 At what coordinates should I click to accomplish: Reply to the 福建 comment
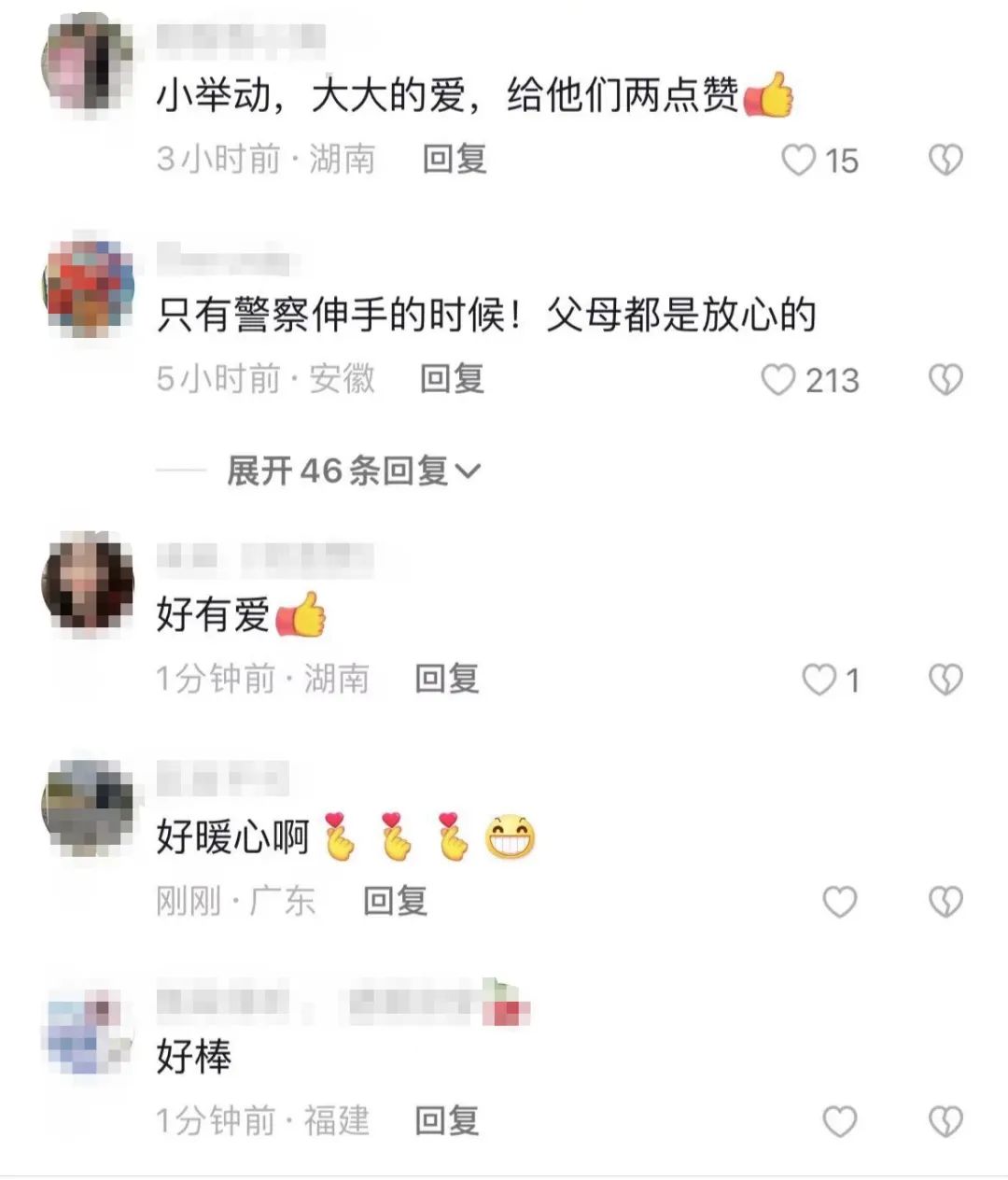pos(446,1120)
